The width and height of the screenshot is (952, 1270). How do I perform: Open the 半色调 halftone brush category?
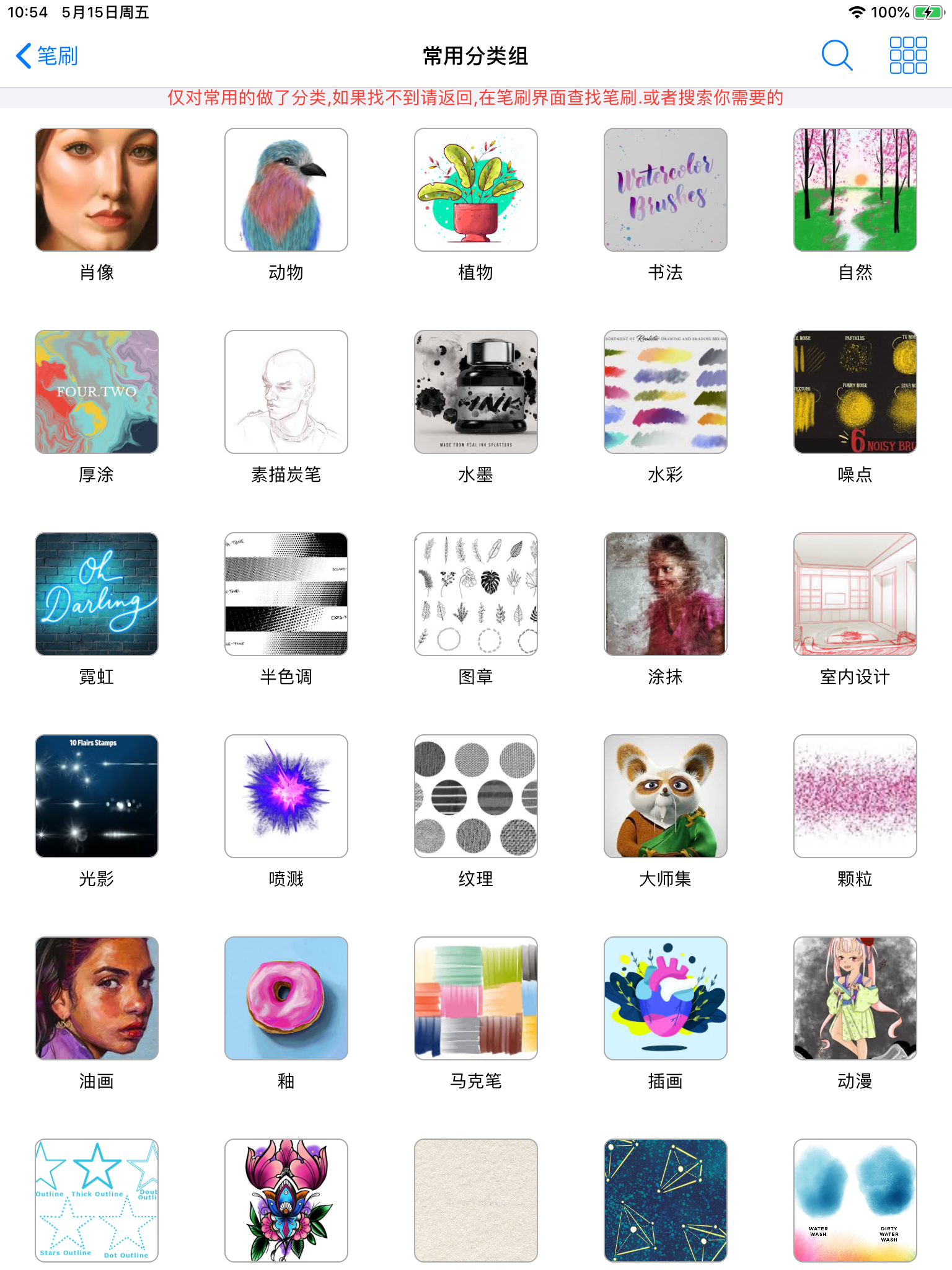coord(286,594)
